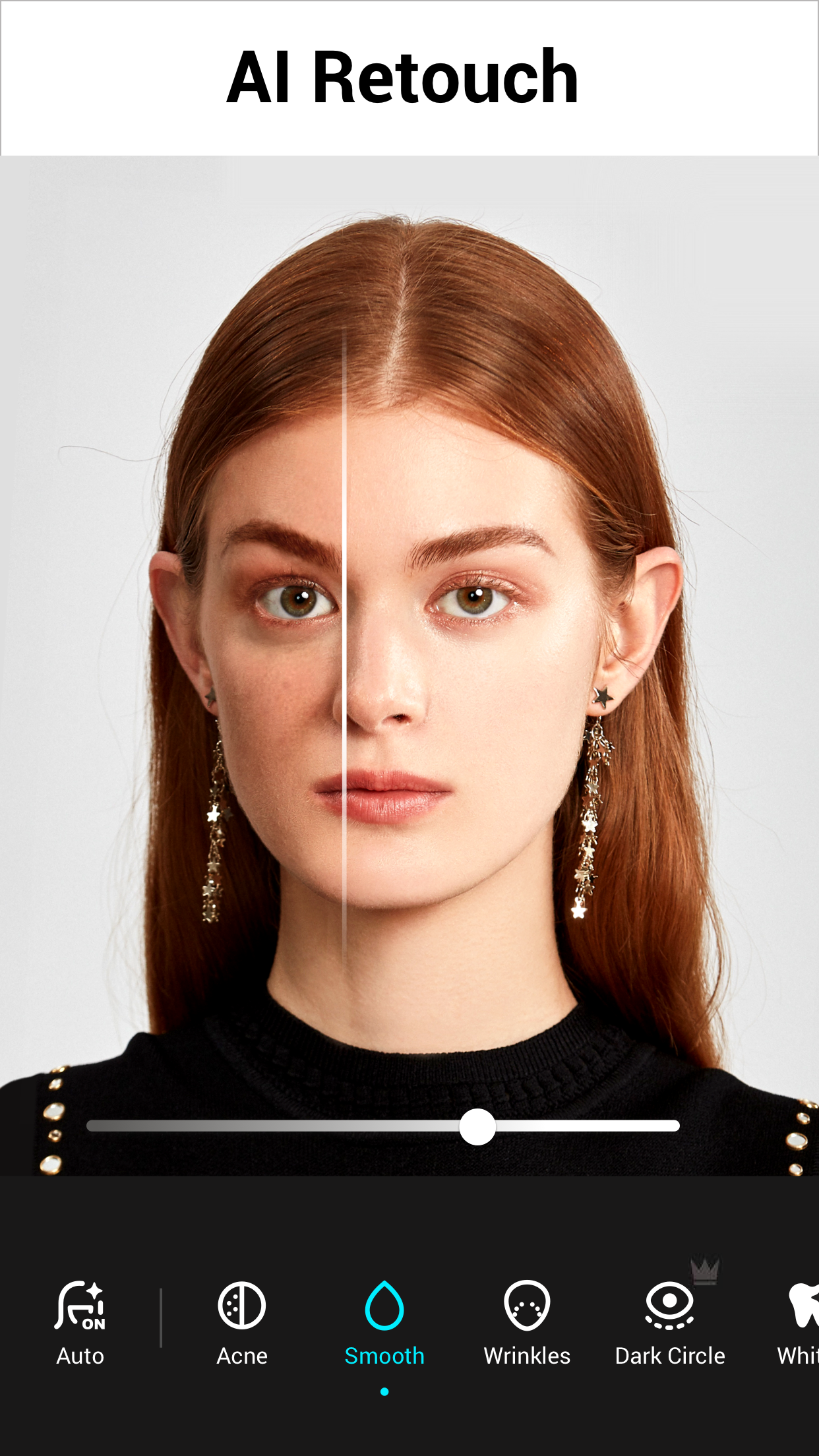Tap the Smooth intensity slider handle
This screenshot has width=819, height=1456.
(477, 1126)
